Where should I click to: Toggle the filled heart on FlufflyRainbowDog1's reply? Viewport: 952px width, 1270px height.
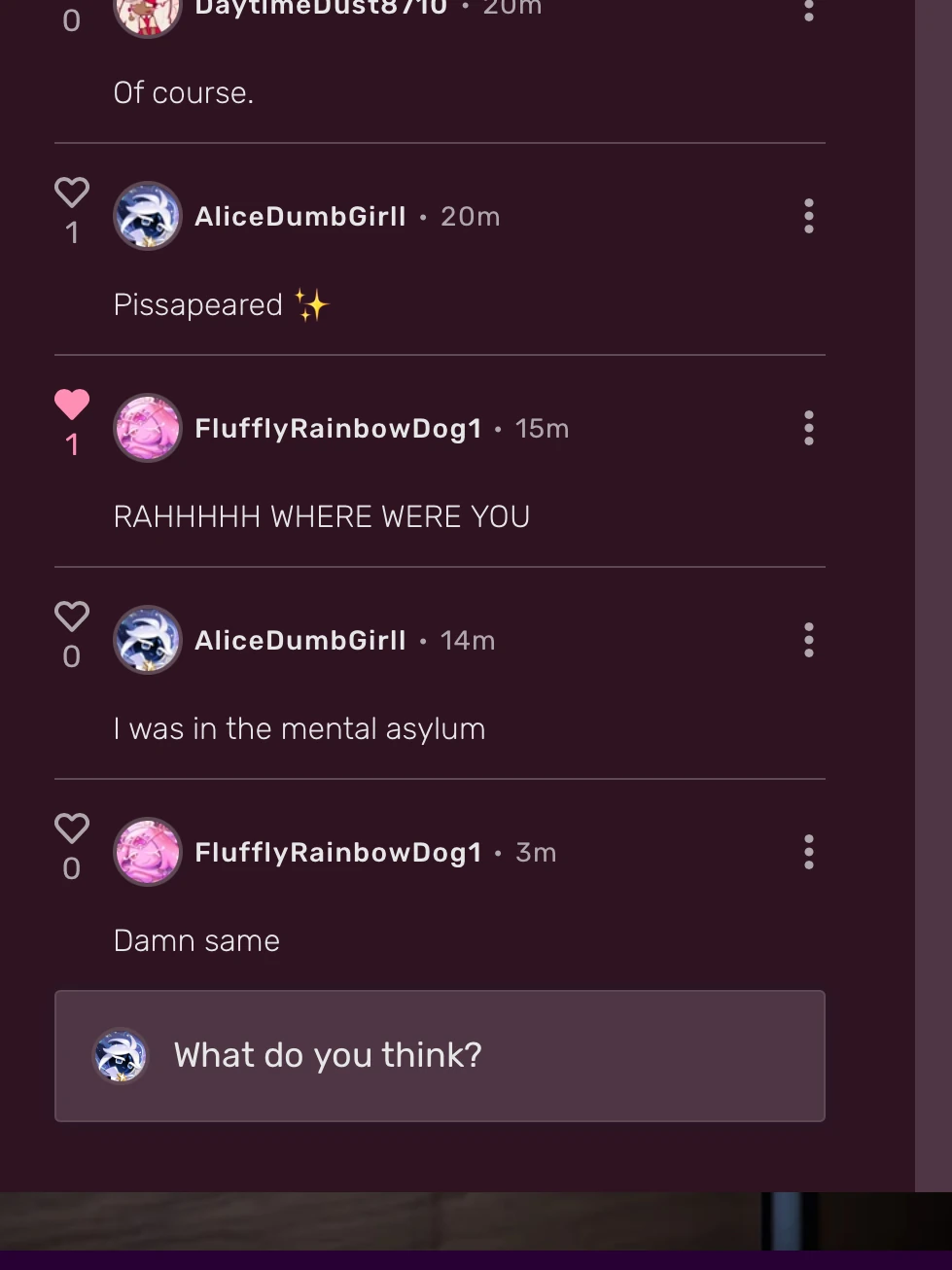click(71, 405)
